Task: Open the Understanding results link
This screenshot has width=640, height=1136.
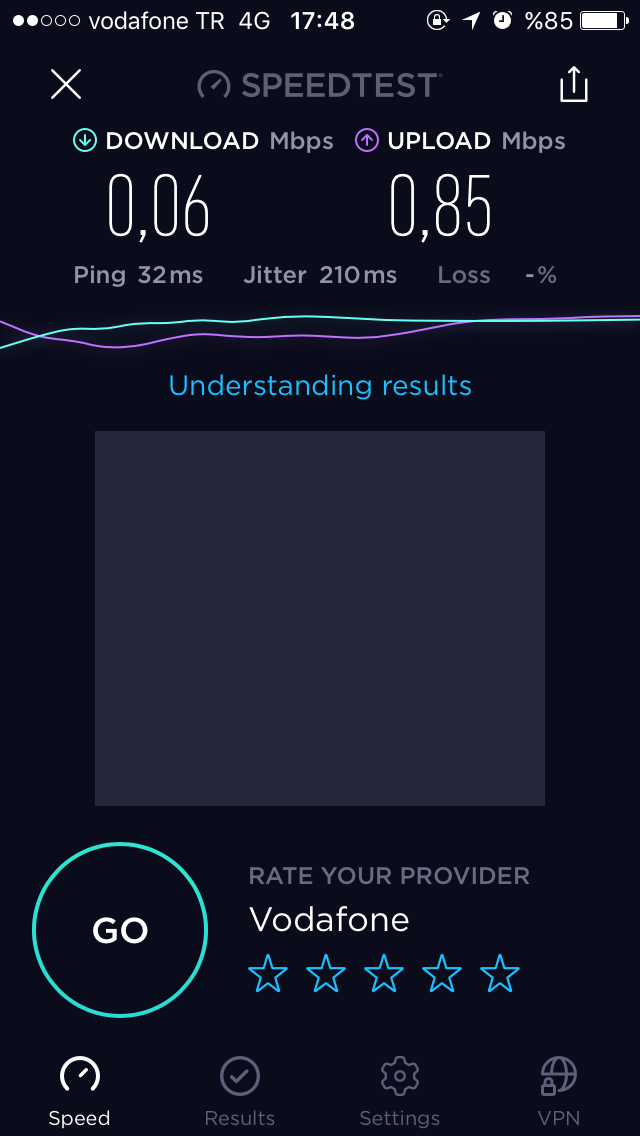Action: point(320,385)
